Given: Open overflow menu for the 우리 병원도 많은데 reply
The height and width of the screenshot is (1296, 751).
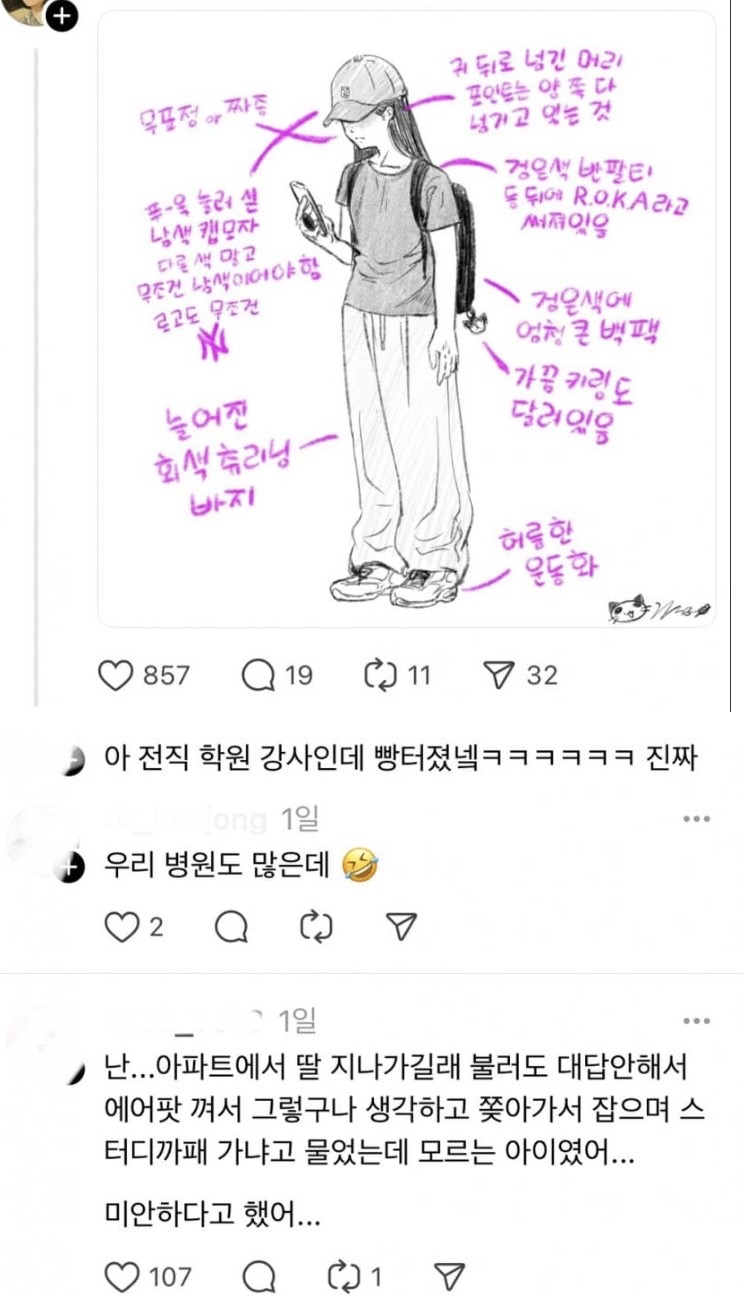Looking at the screenshot, I should click(696, 819).
